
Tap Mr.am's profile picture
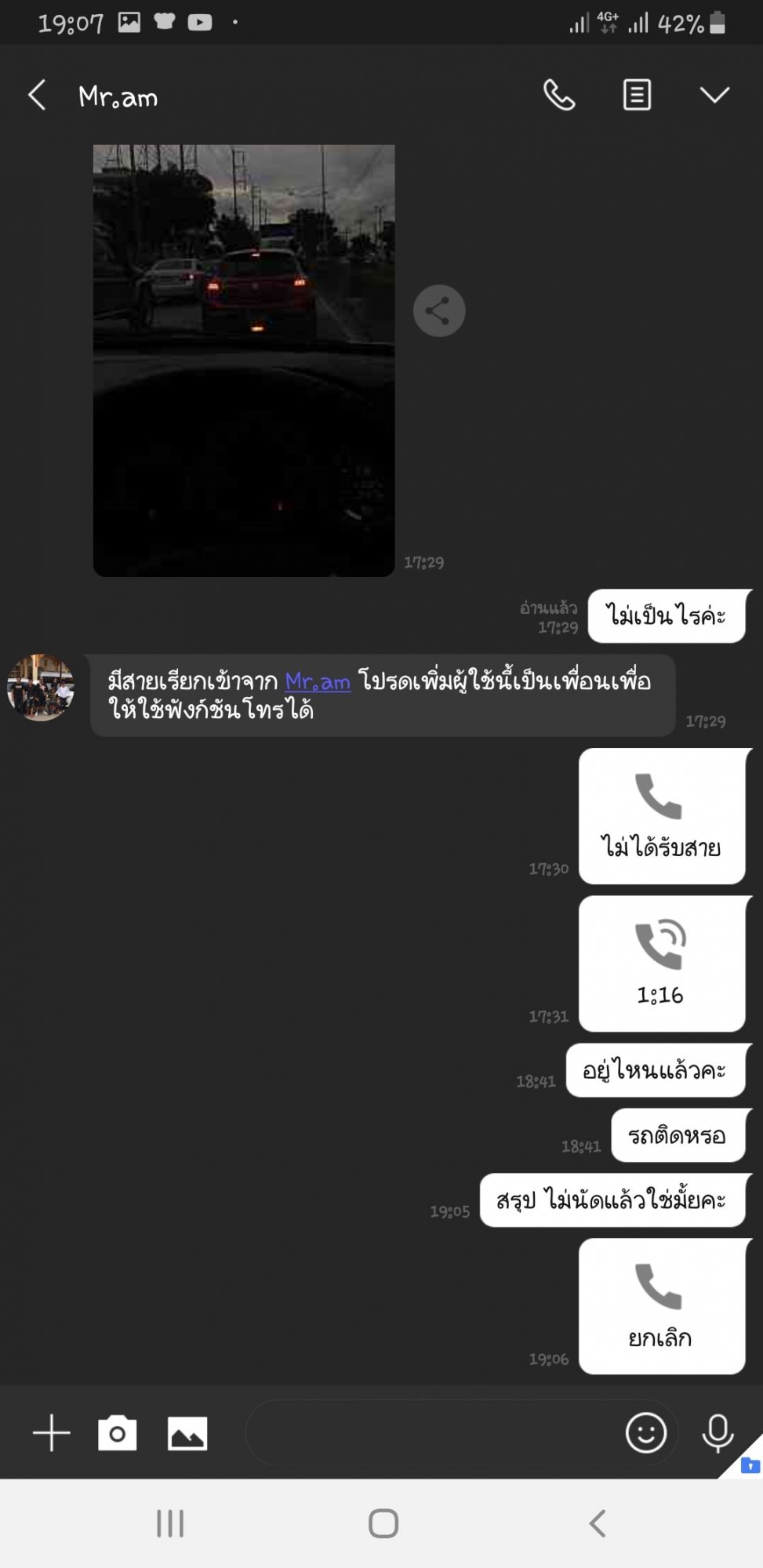coord(41,688)
